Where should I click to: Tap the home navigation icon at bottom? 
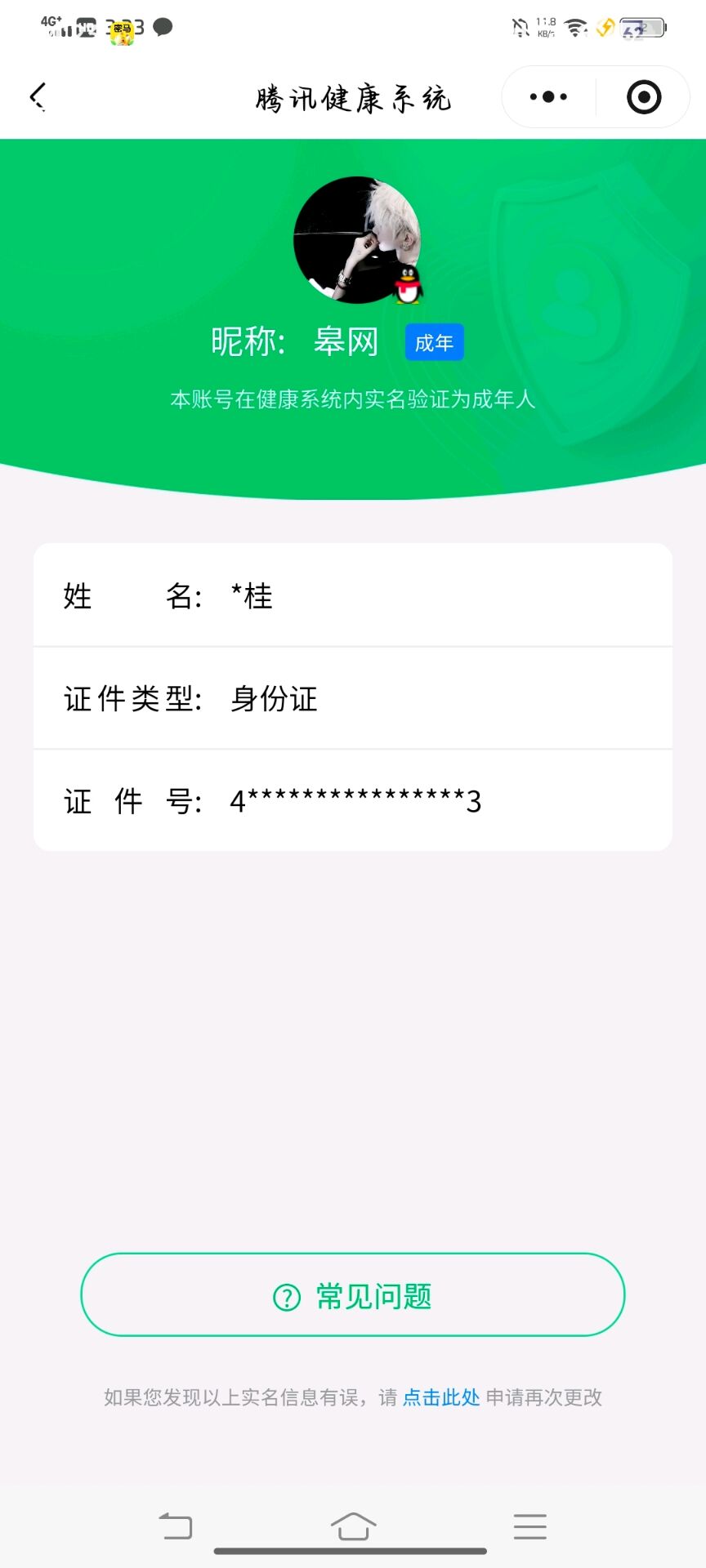(352, 1526)
